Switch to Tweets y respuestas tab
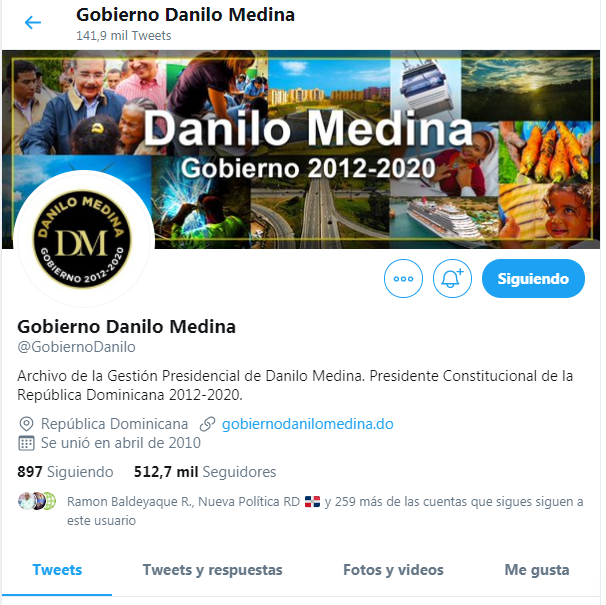Viewport: 606px width, 605px height. [x=212, y=570]
